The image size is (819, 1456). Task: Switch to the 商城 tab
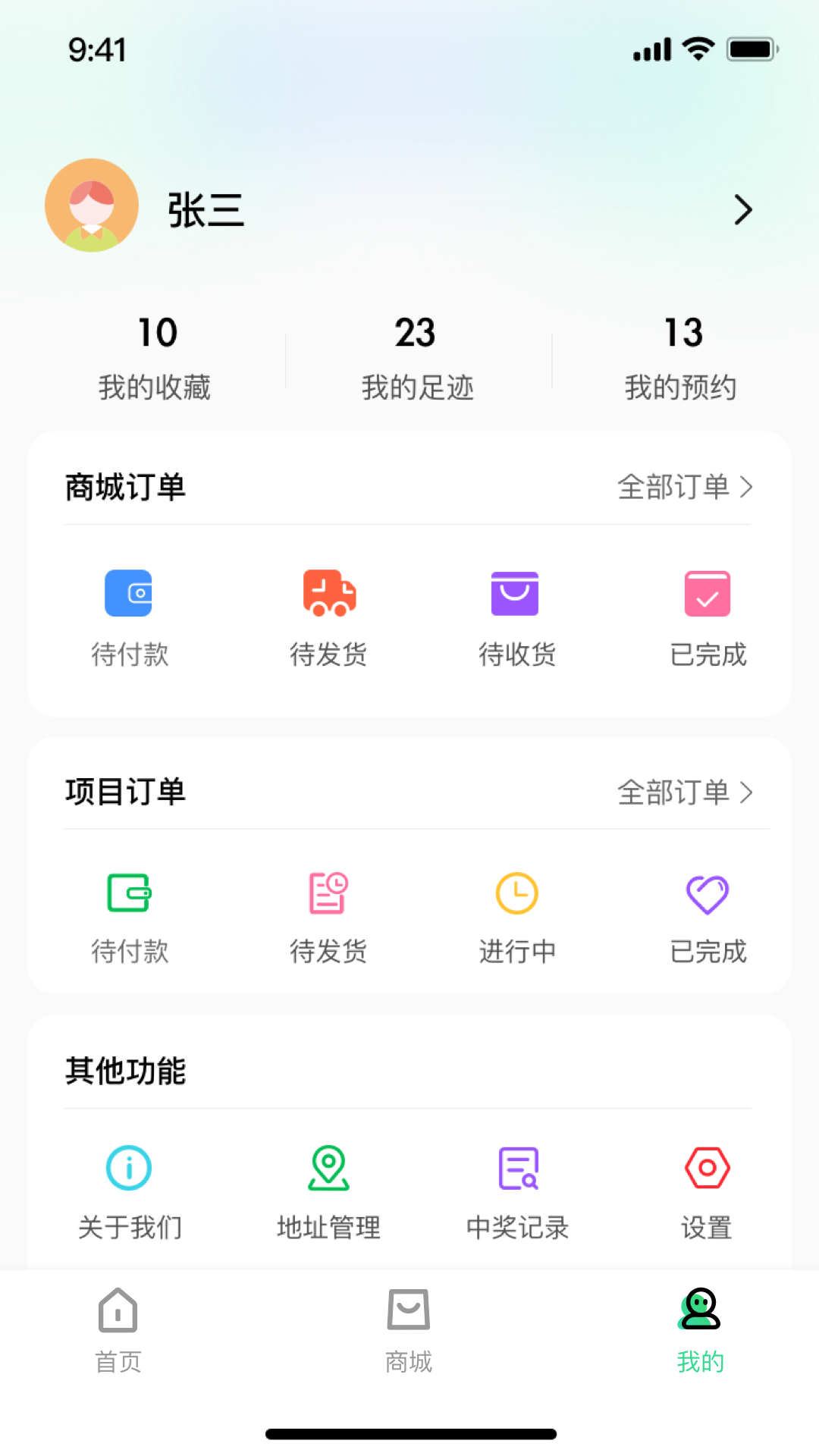[x=408, y=1327]
